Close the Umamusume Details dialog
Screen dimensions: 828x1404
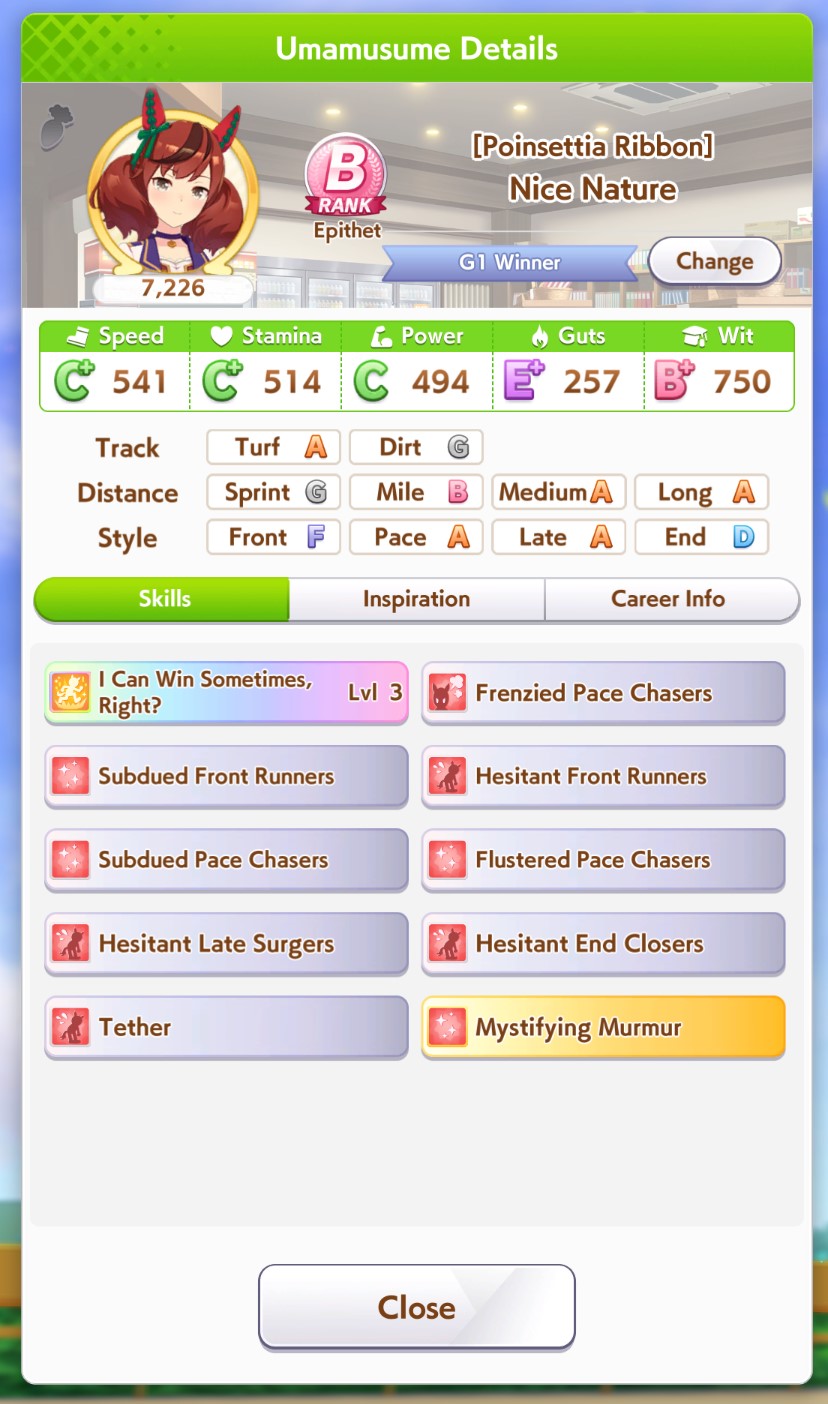coord(416,1307)
